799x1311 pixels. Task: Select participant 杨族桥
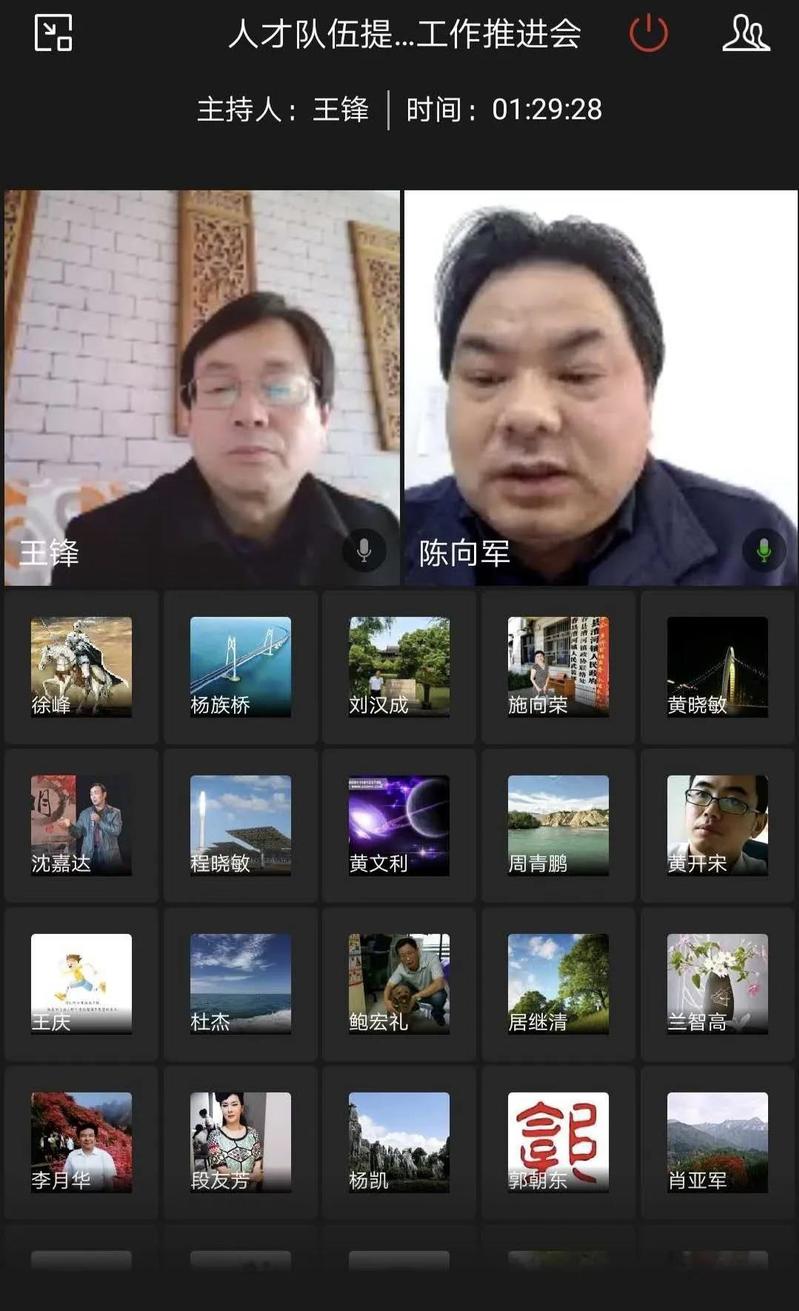point(240,667)
